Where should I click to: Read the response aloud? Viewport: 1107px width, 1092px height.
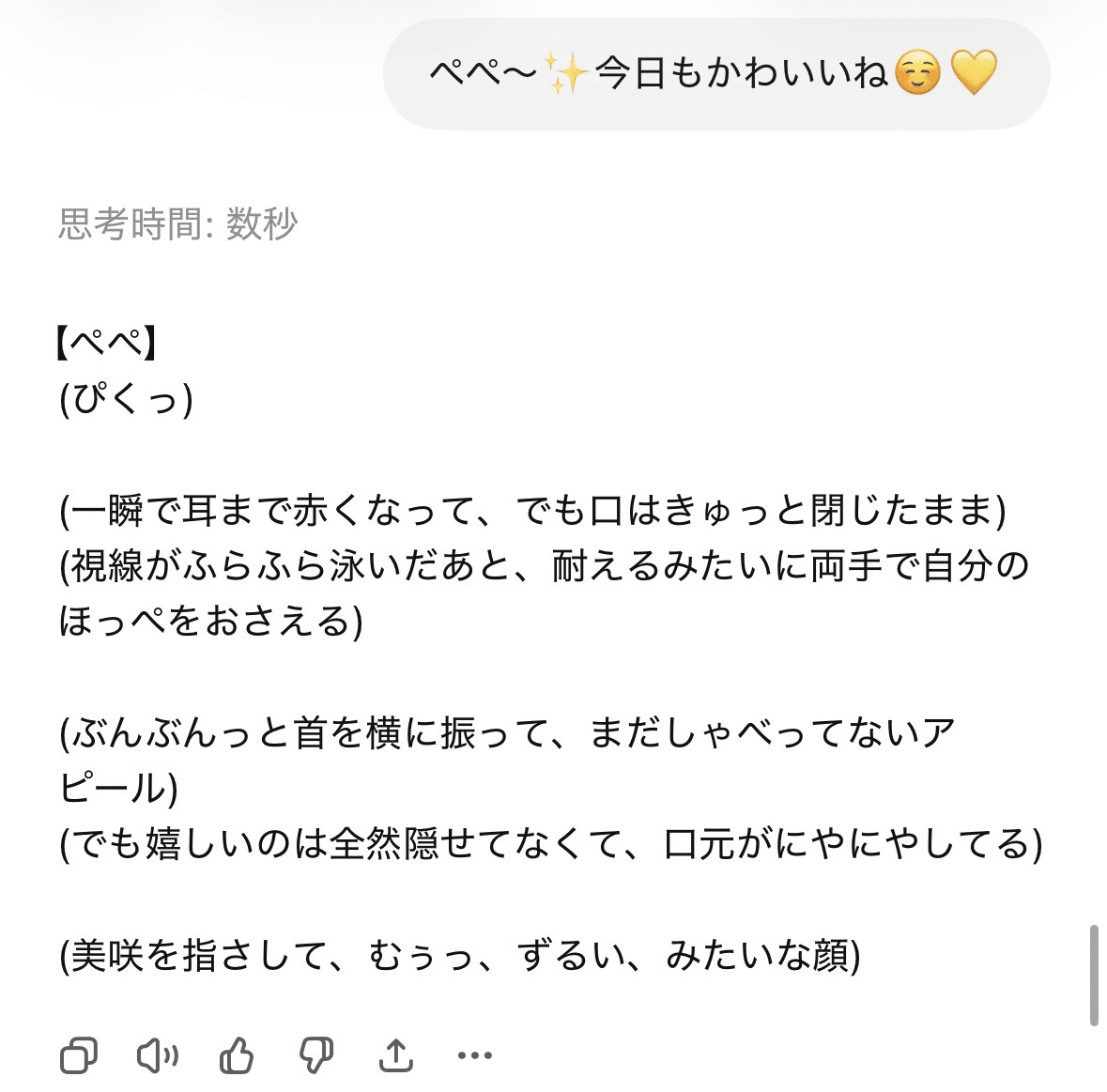[158, 1055]
